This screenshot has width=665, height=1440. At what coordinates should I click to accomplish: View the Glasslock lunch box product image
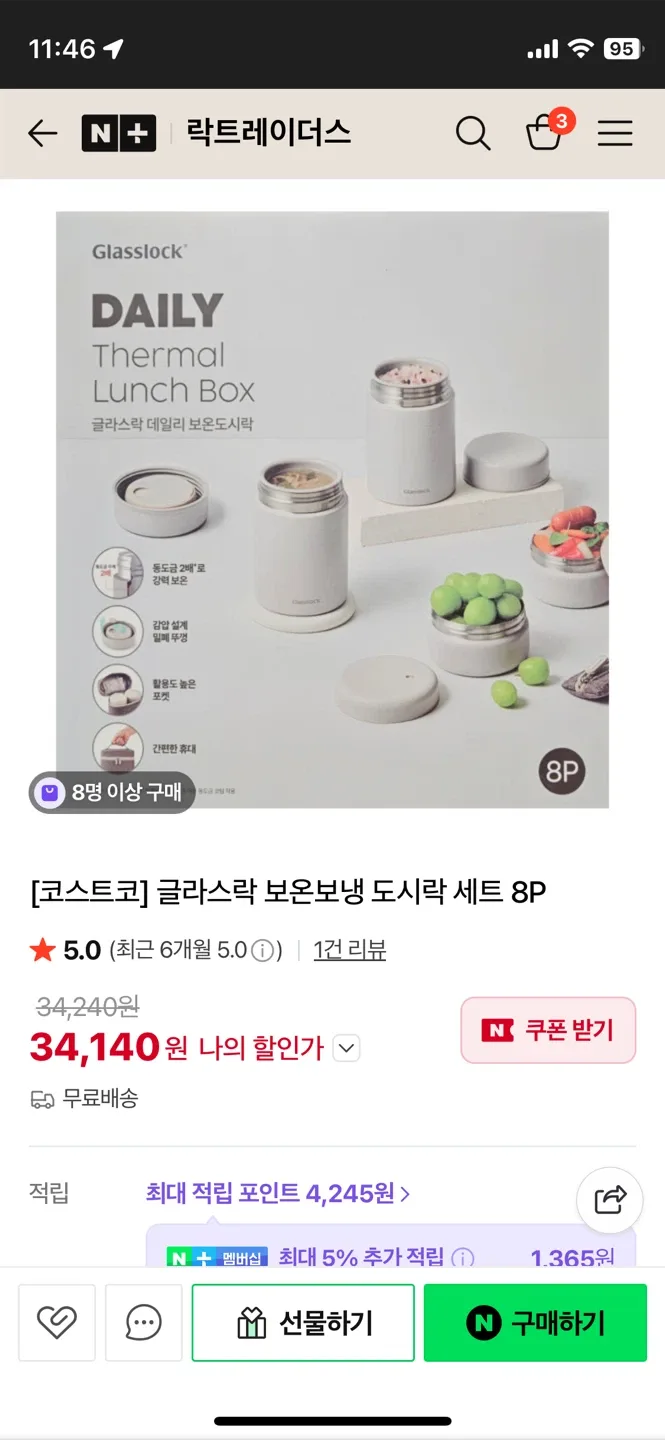coord(332,509)
